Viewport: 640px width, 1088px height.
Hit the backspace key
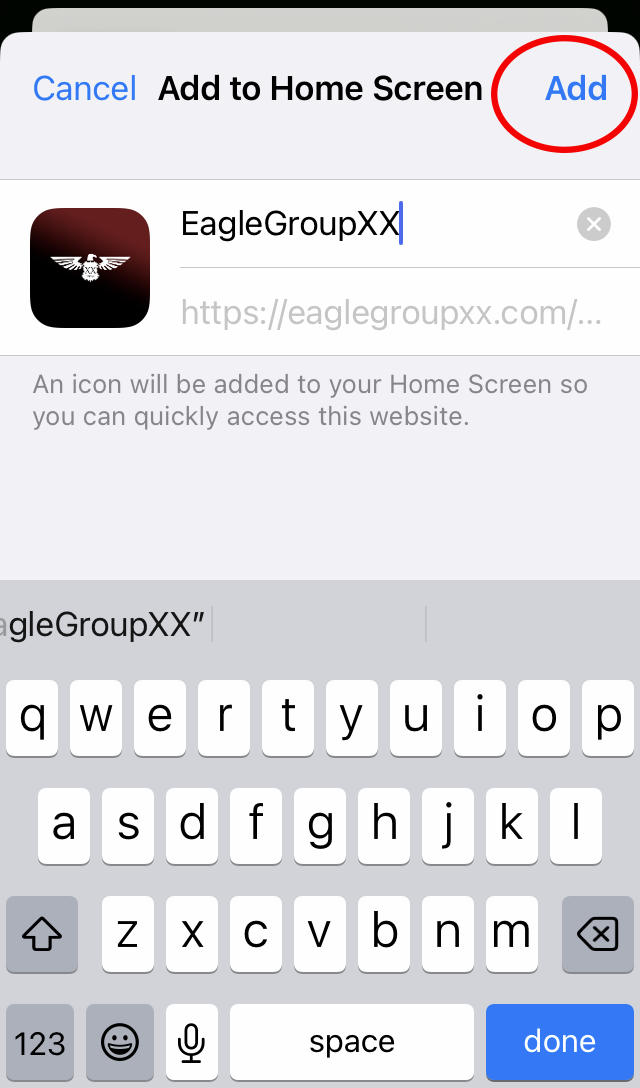[597, 935]
